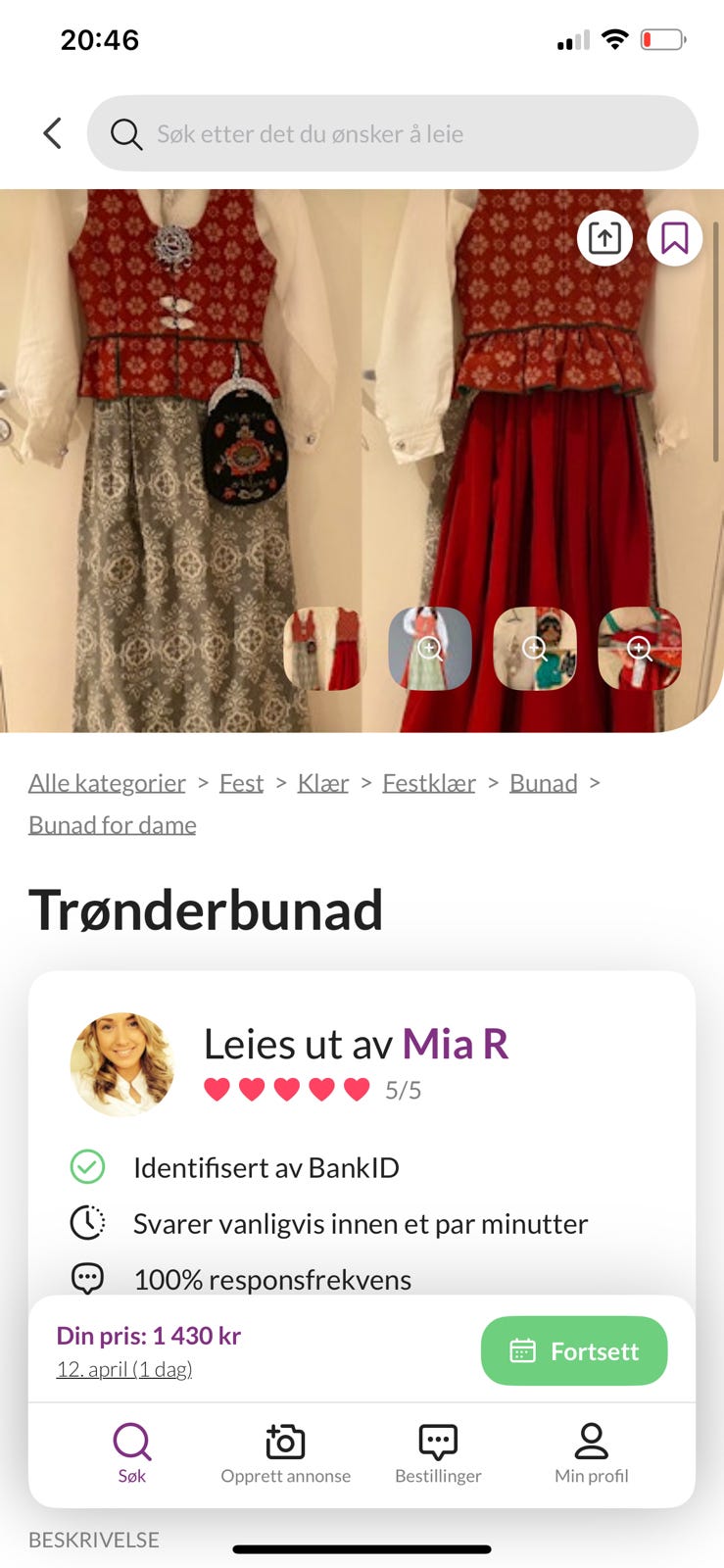This screenshot has height=1568, width=724.
Task: Open the Festklær breadcrumb link
Action: click(428, 782)
